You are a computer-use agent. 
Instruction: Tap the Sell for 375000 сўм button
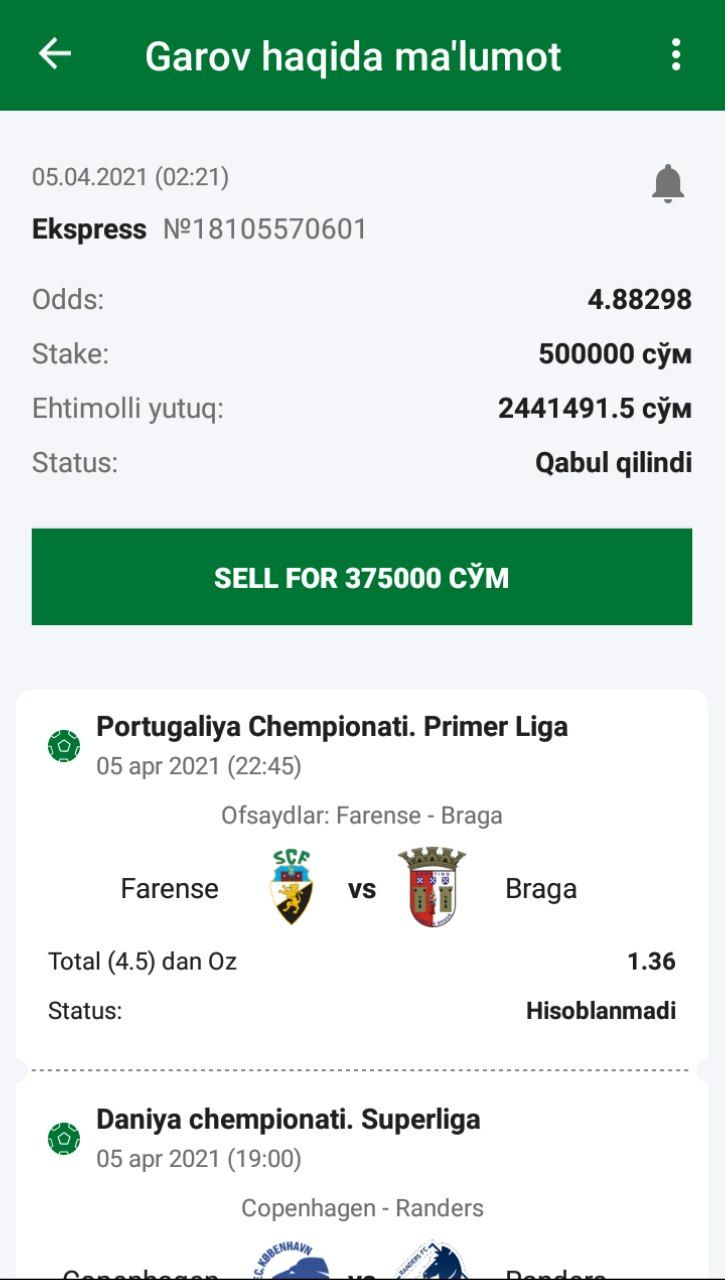tap(361, 577)
